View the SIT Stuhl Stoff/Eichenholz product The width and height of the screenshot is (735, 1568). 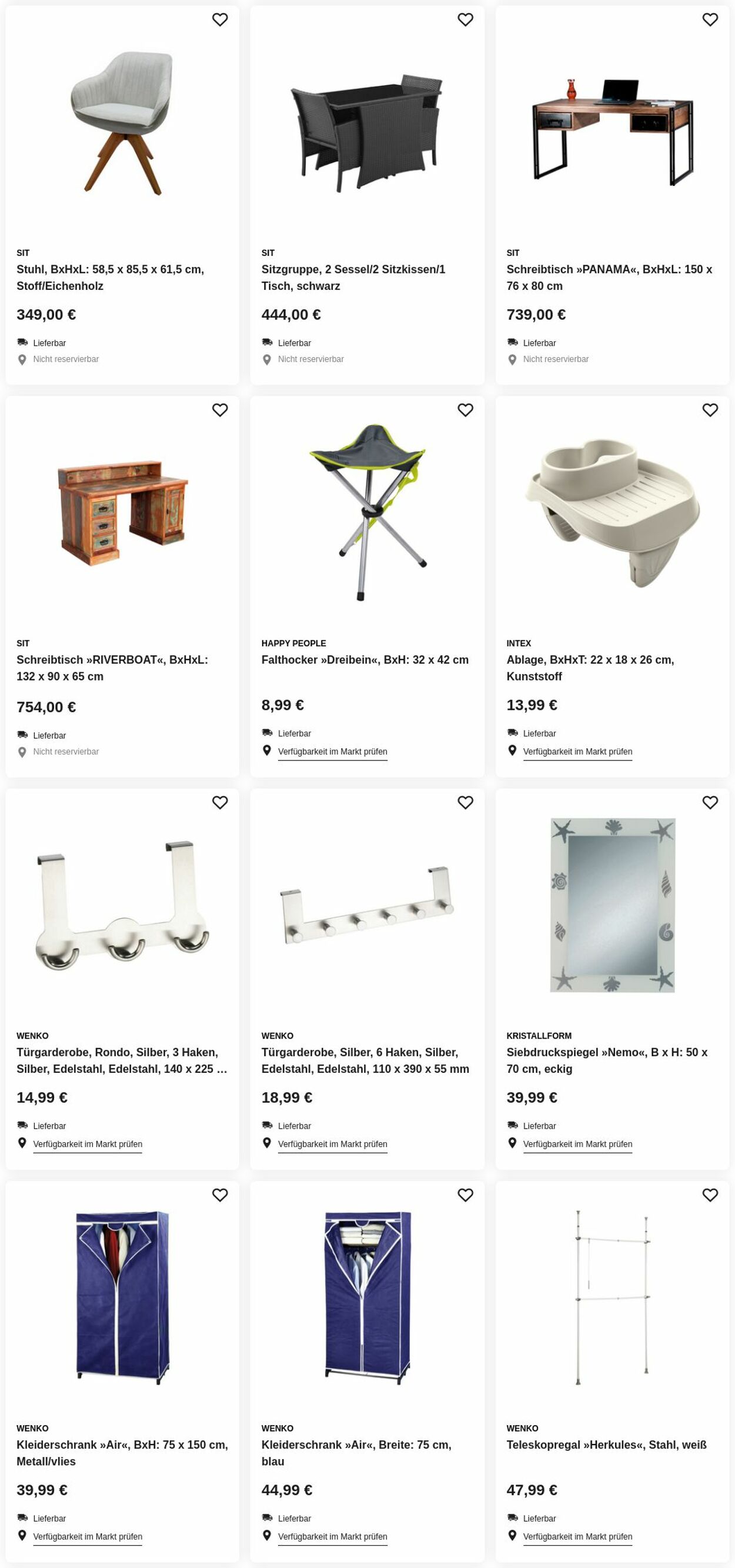(x=110, y=277)
